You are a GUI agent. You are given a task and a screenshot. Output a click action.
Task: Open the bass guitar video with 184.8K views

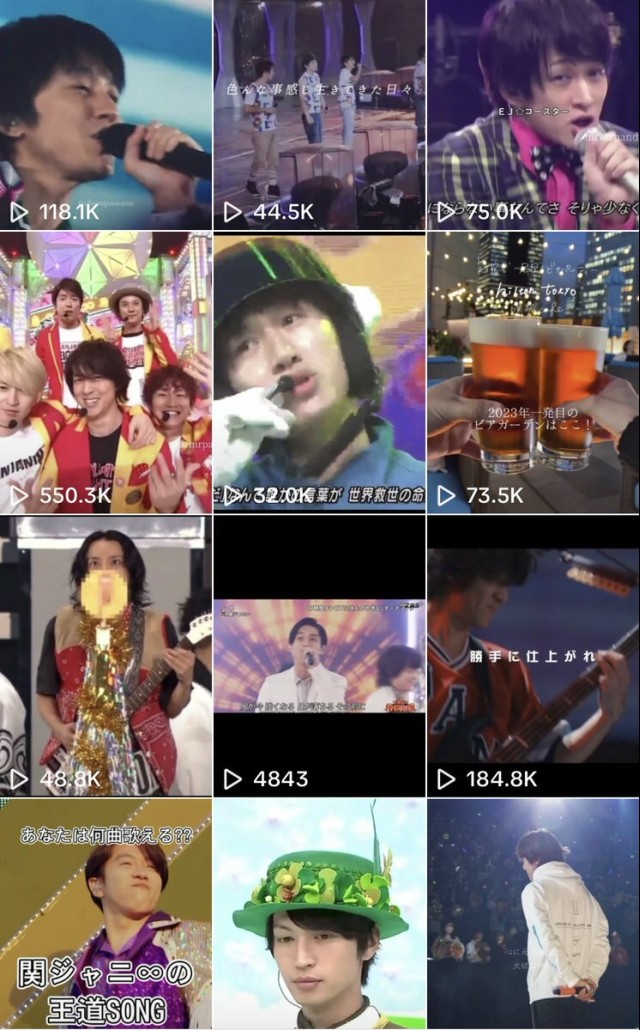tap(533, 655)
